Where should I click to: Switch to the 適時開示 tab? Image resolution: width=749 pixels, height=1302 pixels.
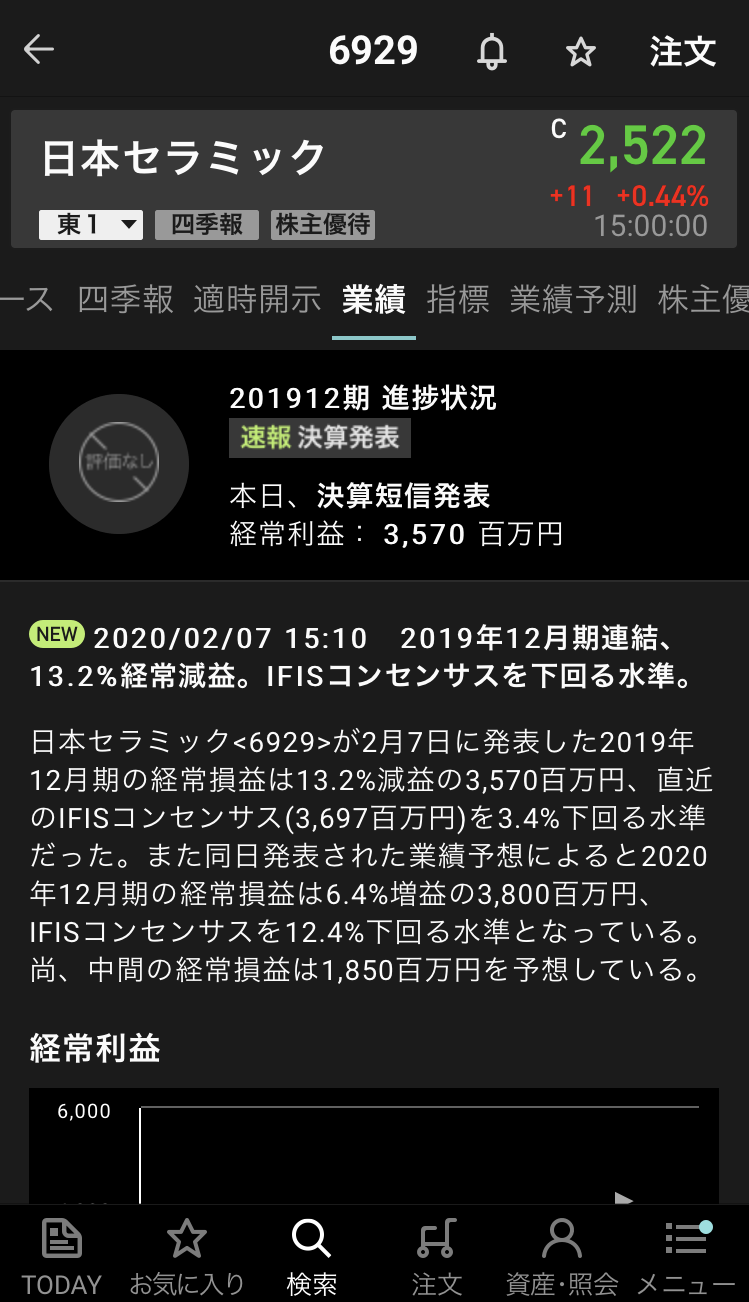(257, 299)
